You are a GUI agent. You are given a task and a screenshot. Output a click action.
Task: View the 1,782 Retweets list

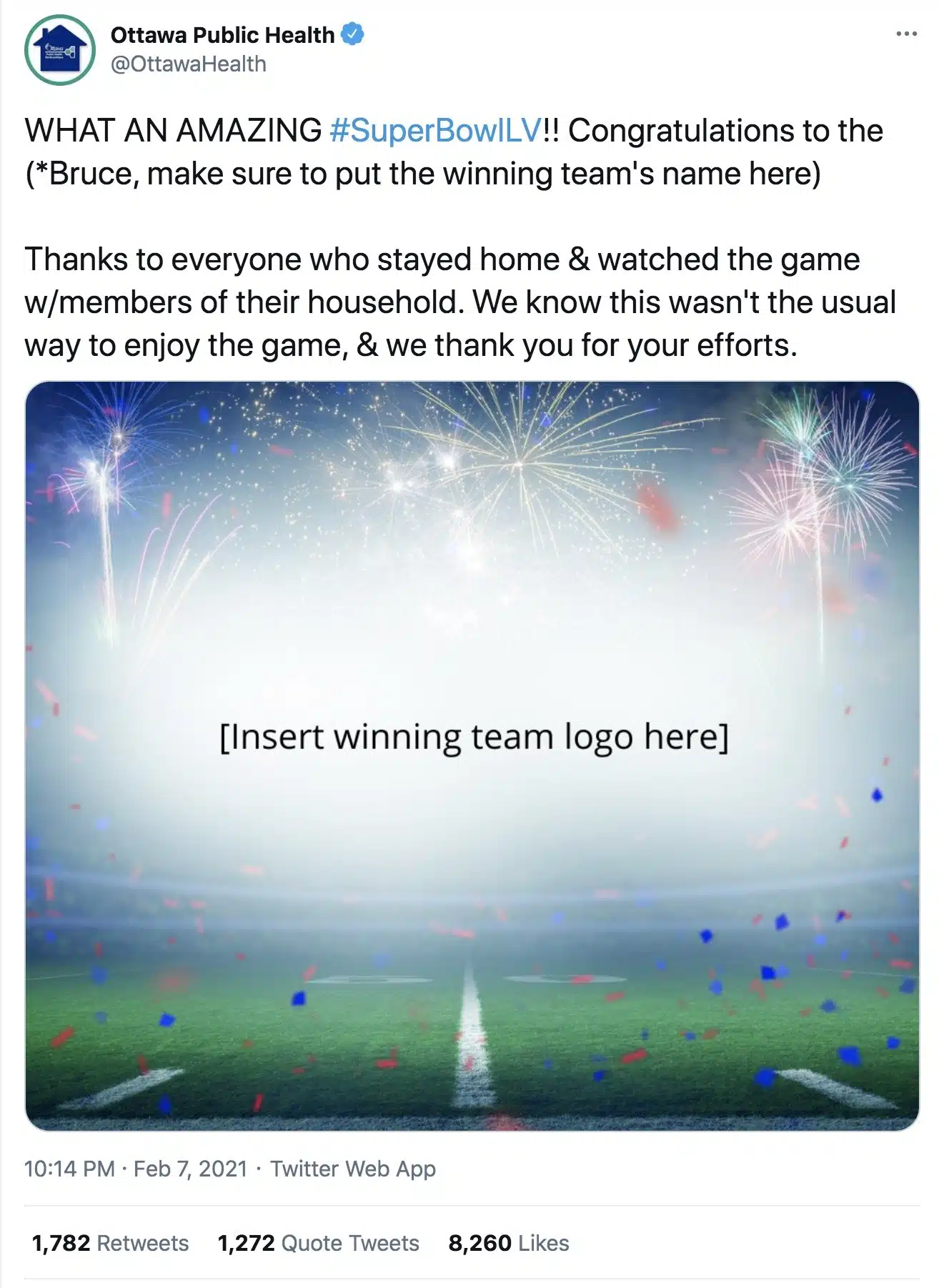coord(110,1243)
